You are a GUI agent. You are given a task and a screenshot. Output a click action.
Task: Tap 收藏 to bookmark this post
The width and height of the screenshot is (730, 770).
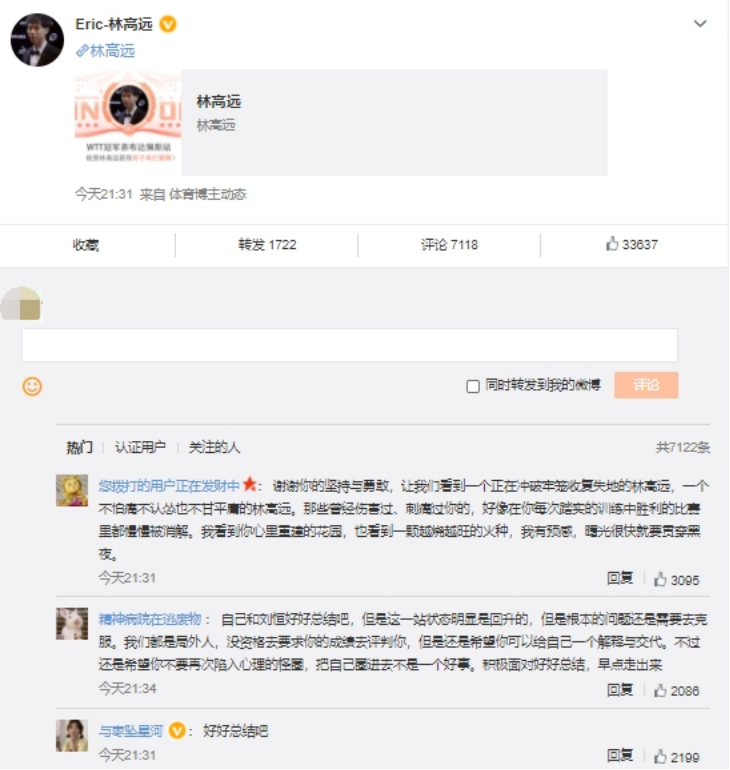(86, 244)
